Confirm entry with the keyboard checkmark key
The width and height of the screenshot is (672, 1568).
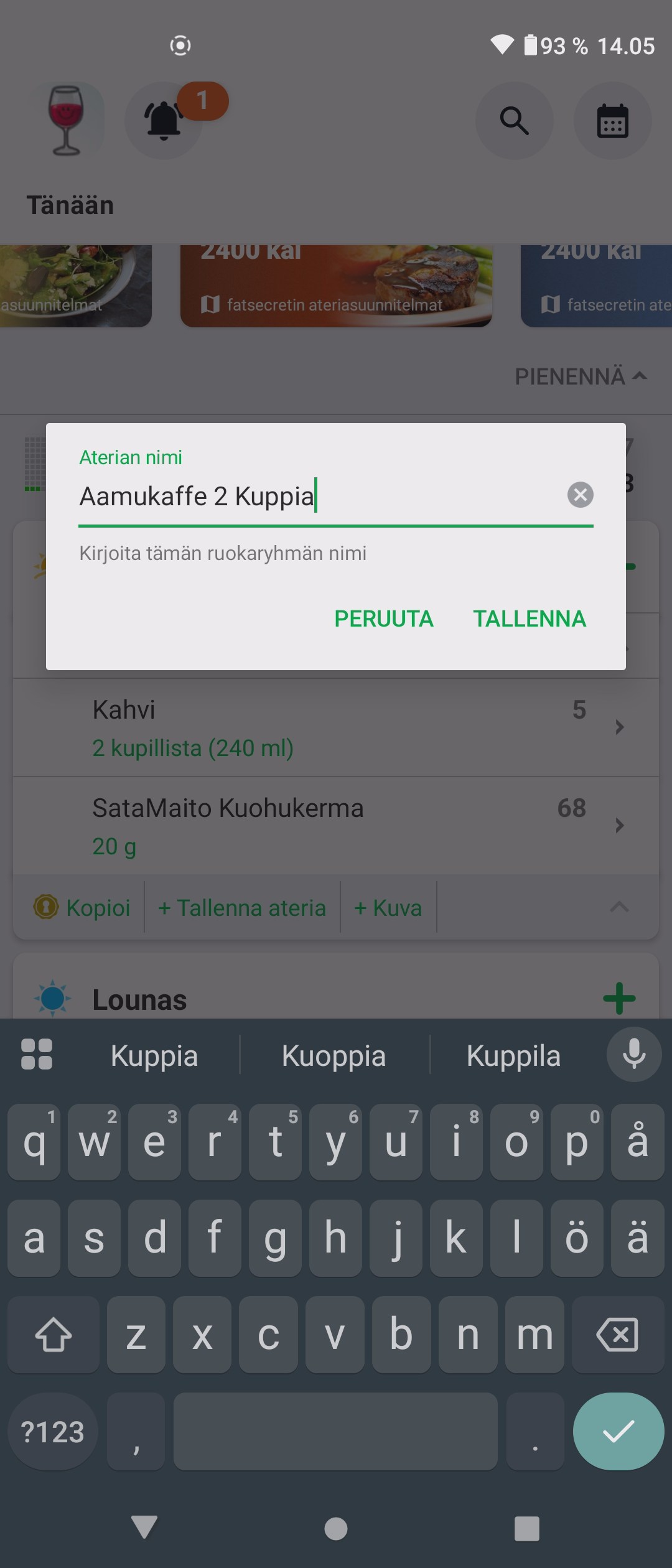[x=618, y=1432]
